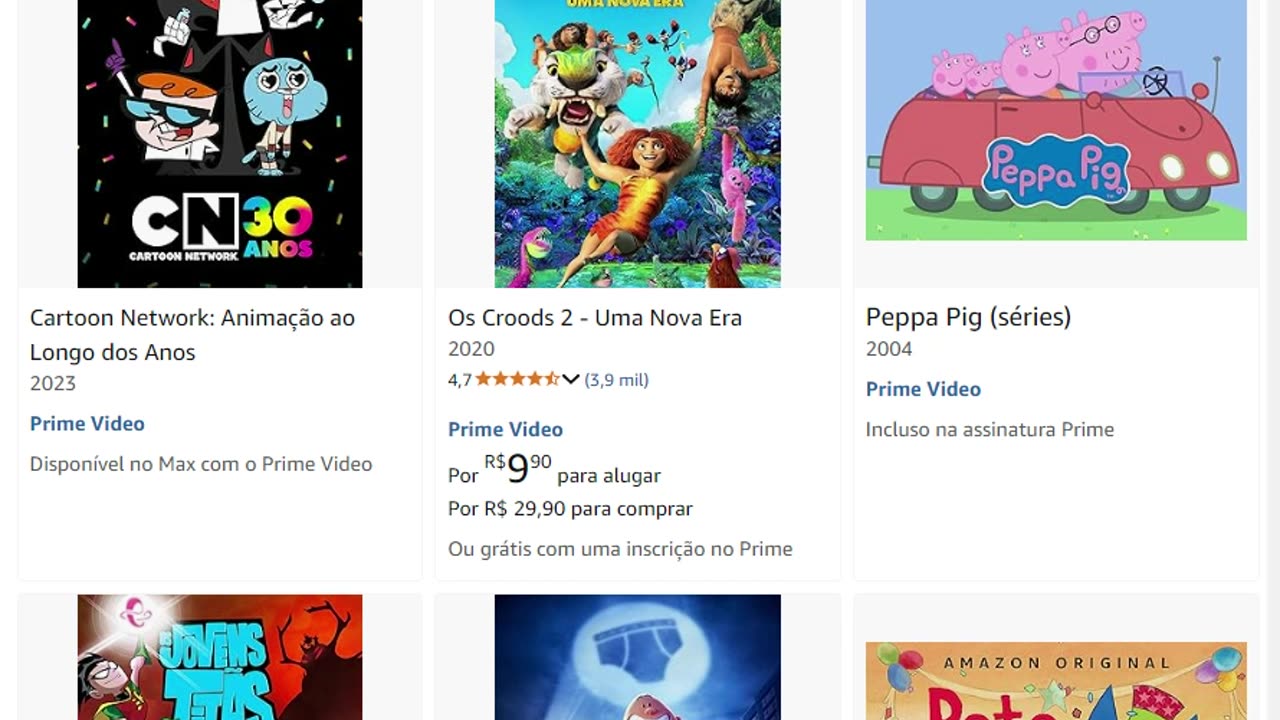View the 3,9 mil reviews
Image resolution: width=1280 pixels, height=720 pixels.
tap(616, 380)
